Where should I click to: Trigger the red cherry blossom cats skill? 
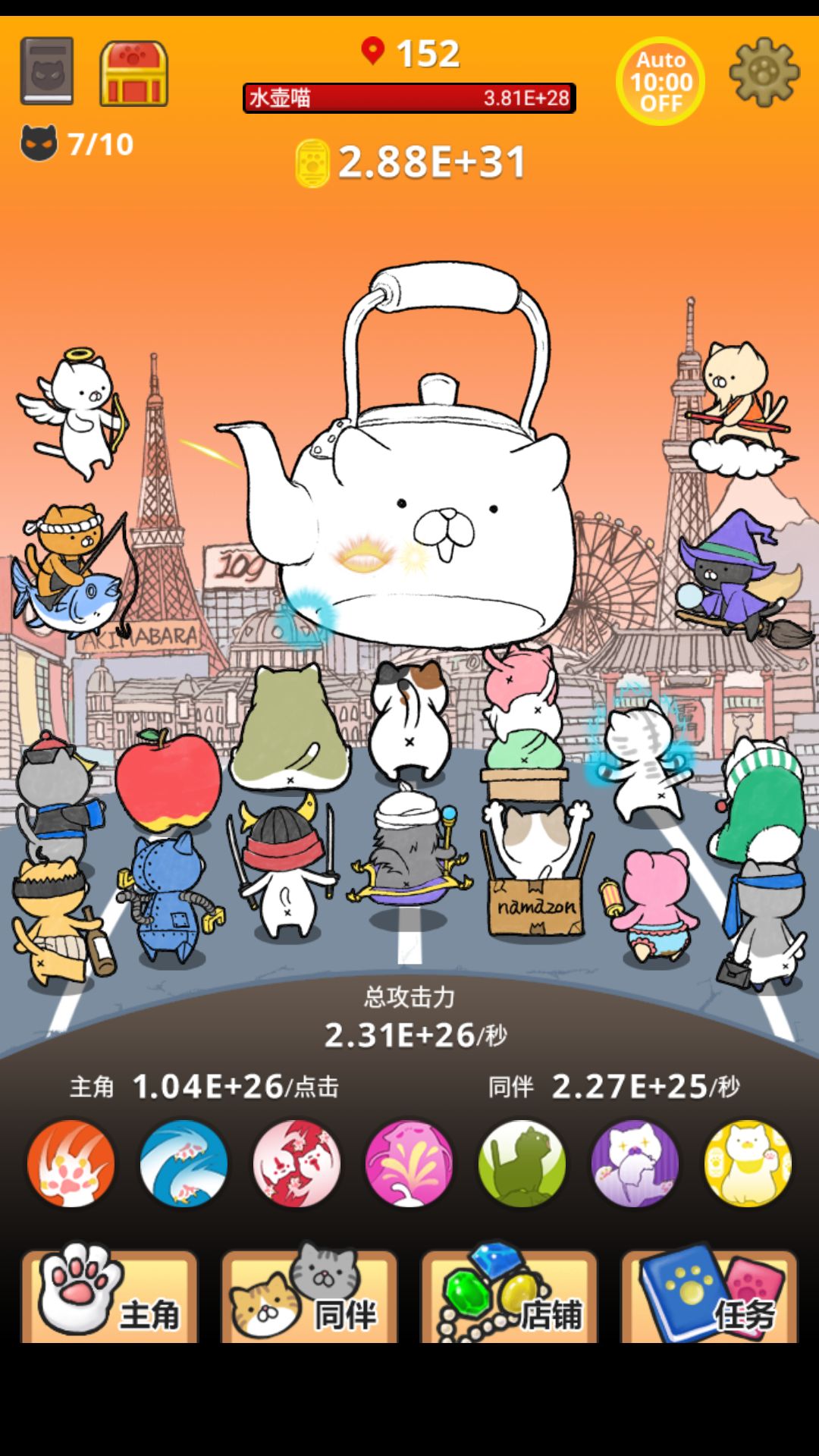tap(297, 1163)
